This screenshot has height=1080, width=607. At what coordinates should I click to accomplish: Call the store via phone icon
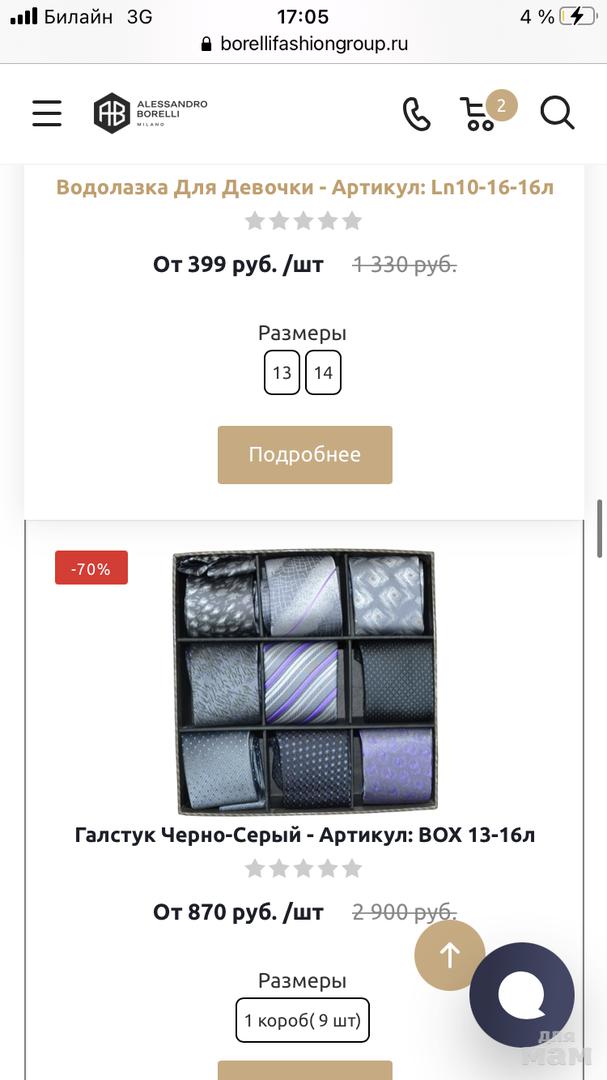click(x=416, y=114)
